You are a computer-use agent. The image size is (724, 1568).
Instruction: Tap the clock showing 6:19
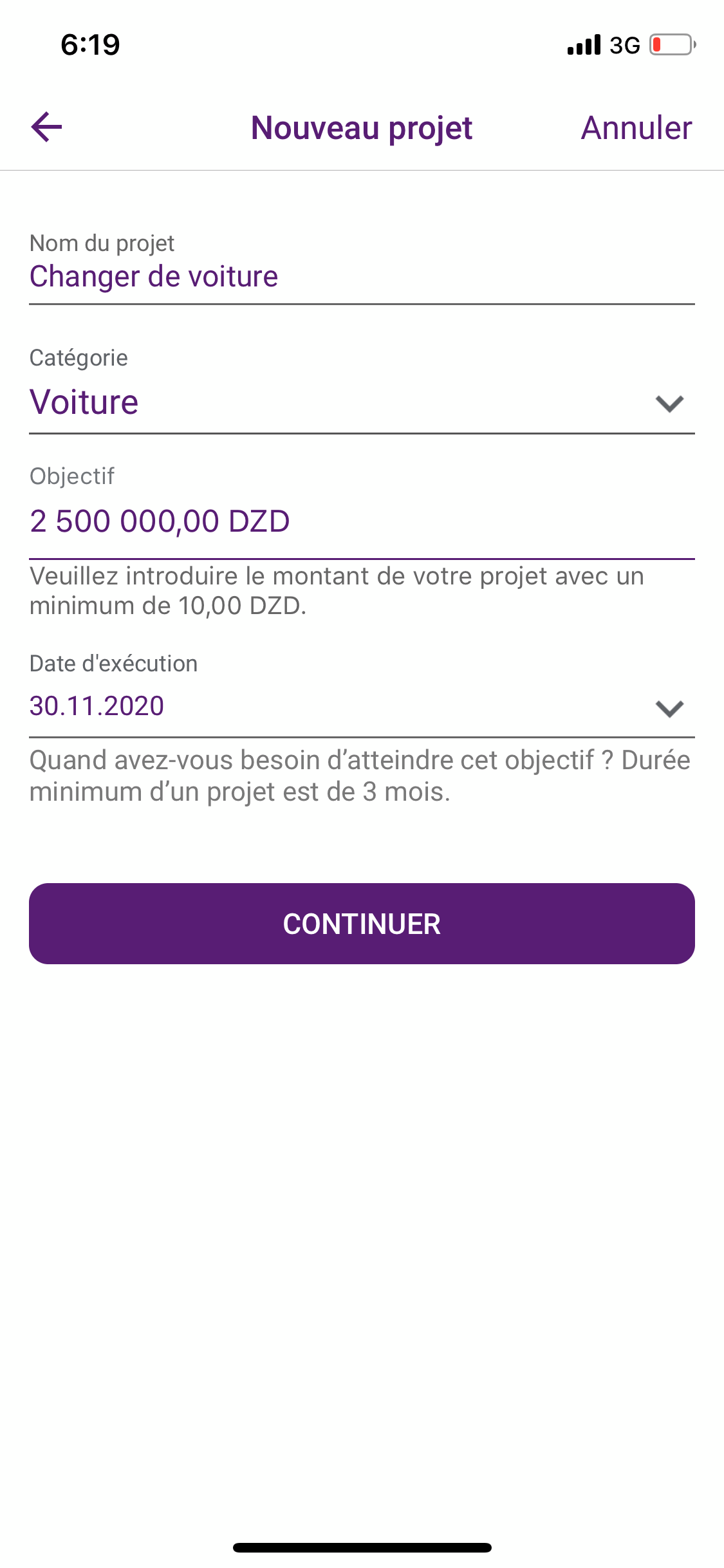coord(89,44)
